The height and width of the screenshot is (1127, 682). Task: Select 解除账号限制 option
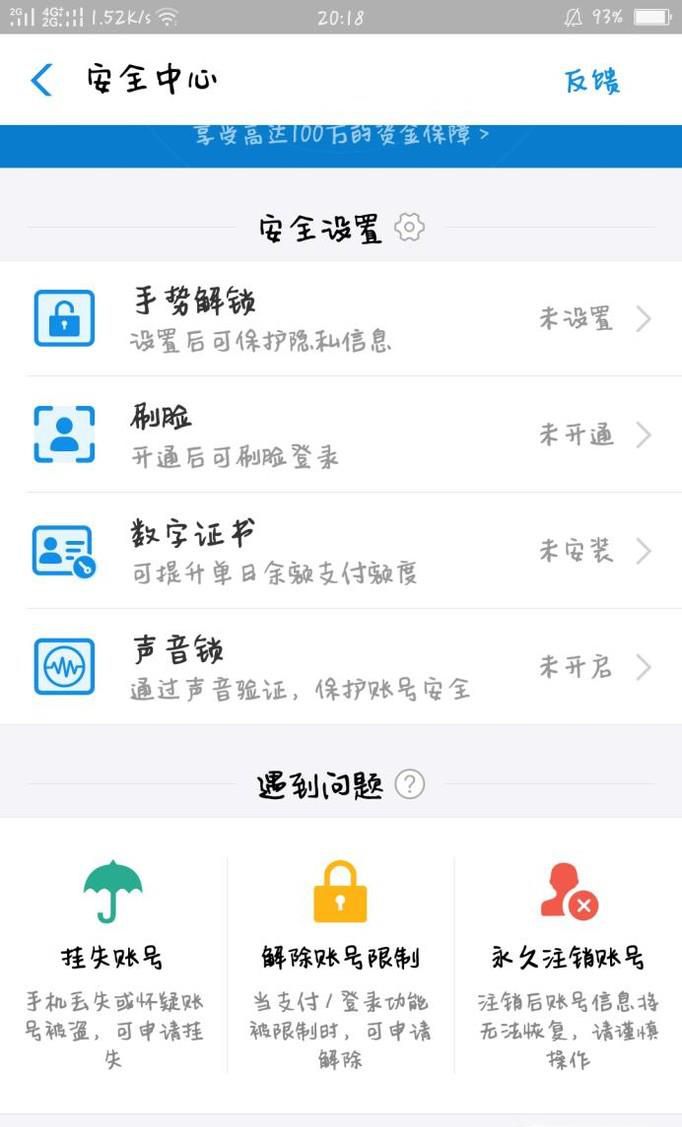(x=341, y=960)
